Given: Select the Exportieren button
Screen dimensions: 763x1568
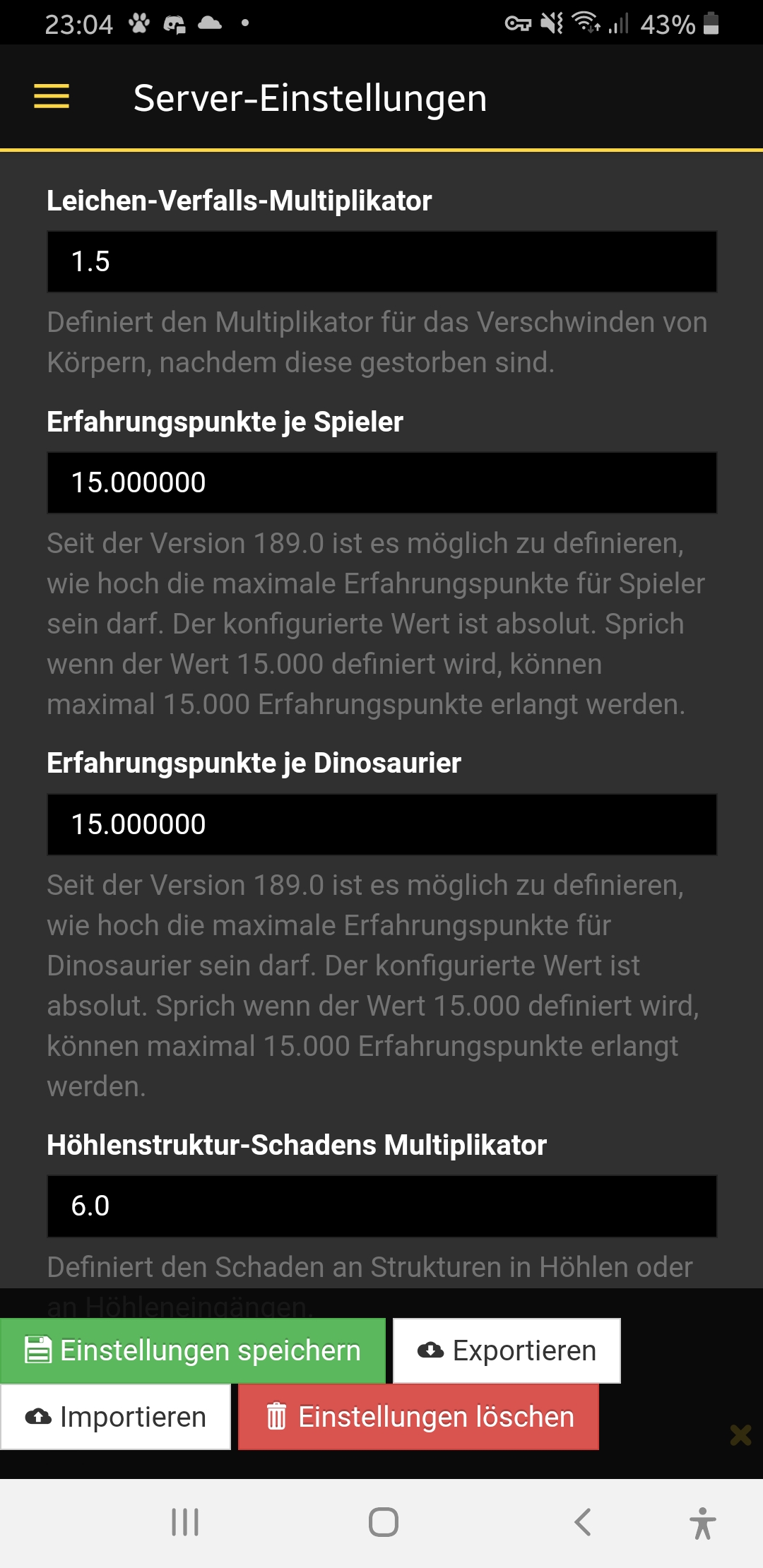Looking at the screenshot, I should point(507,1350).
